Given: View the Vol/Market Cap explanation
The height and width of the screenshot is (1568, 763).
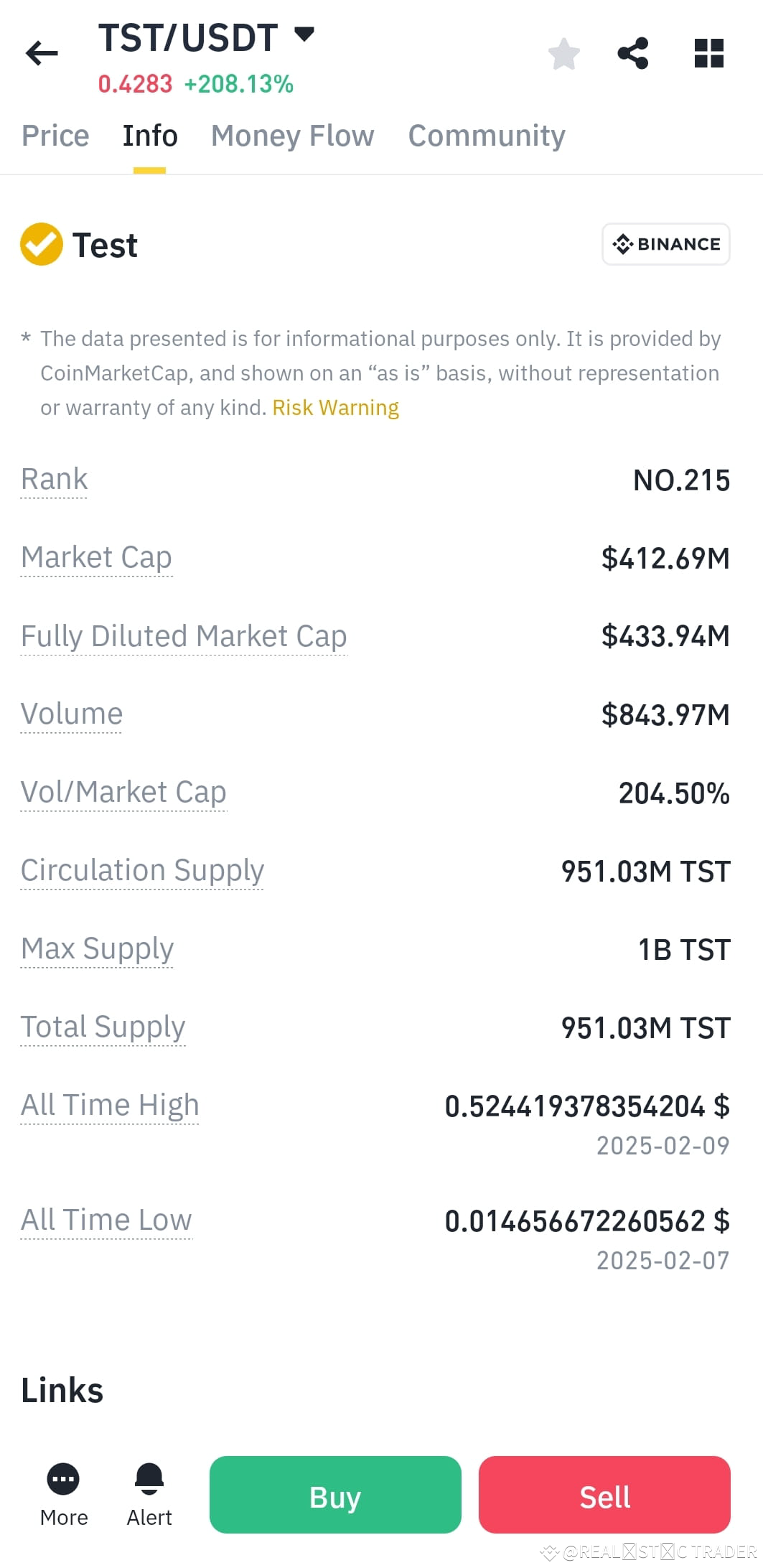Looking at the screenshot, I should 123,792.
